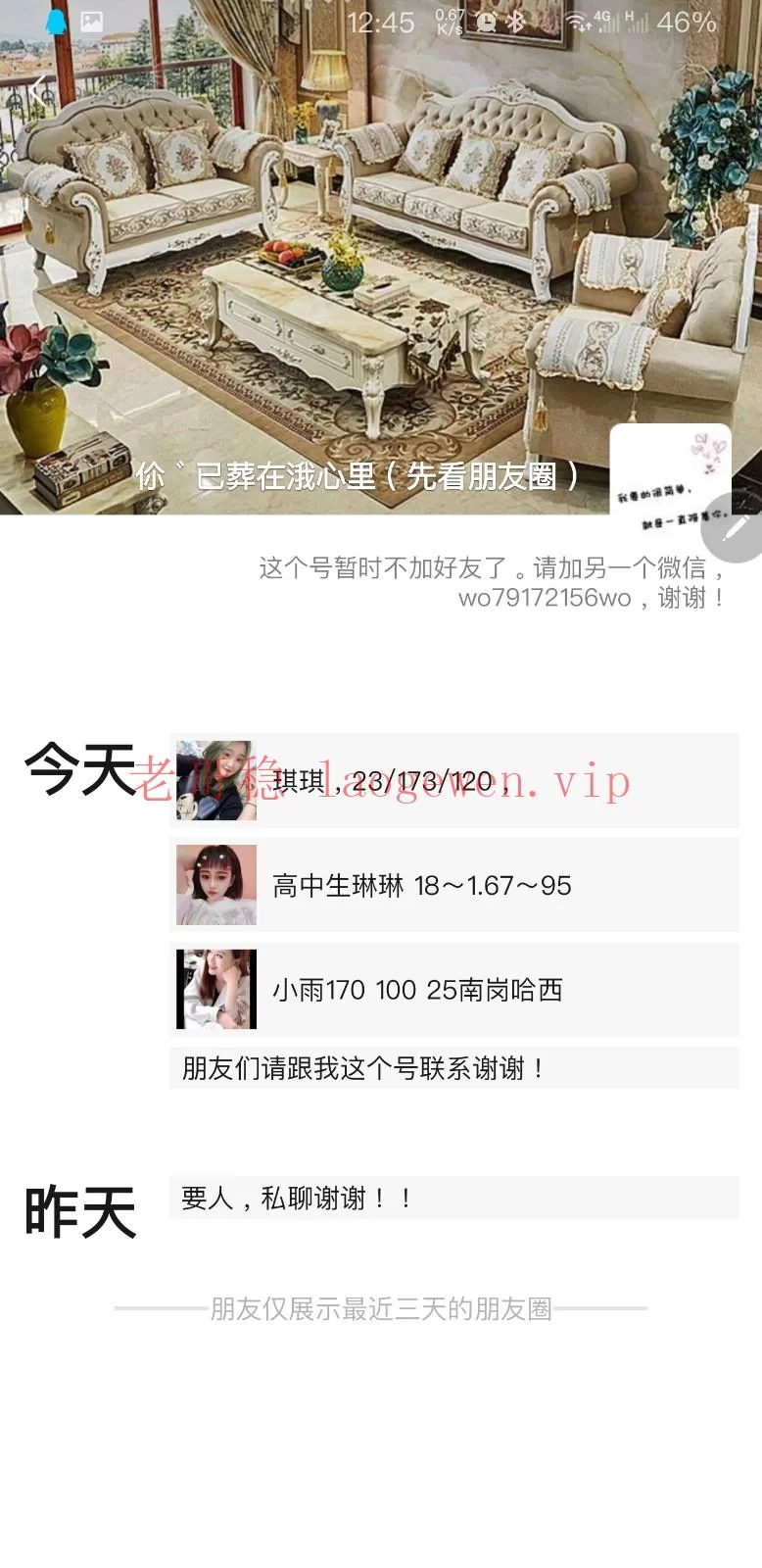Open the 琪琪 23/173/120 post

[453, 781]
